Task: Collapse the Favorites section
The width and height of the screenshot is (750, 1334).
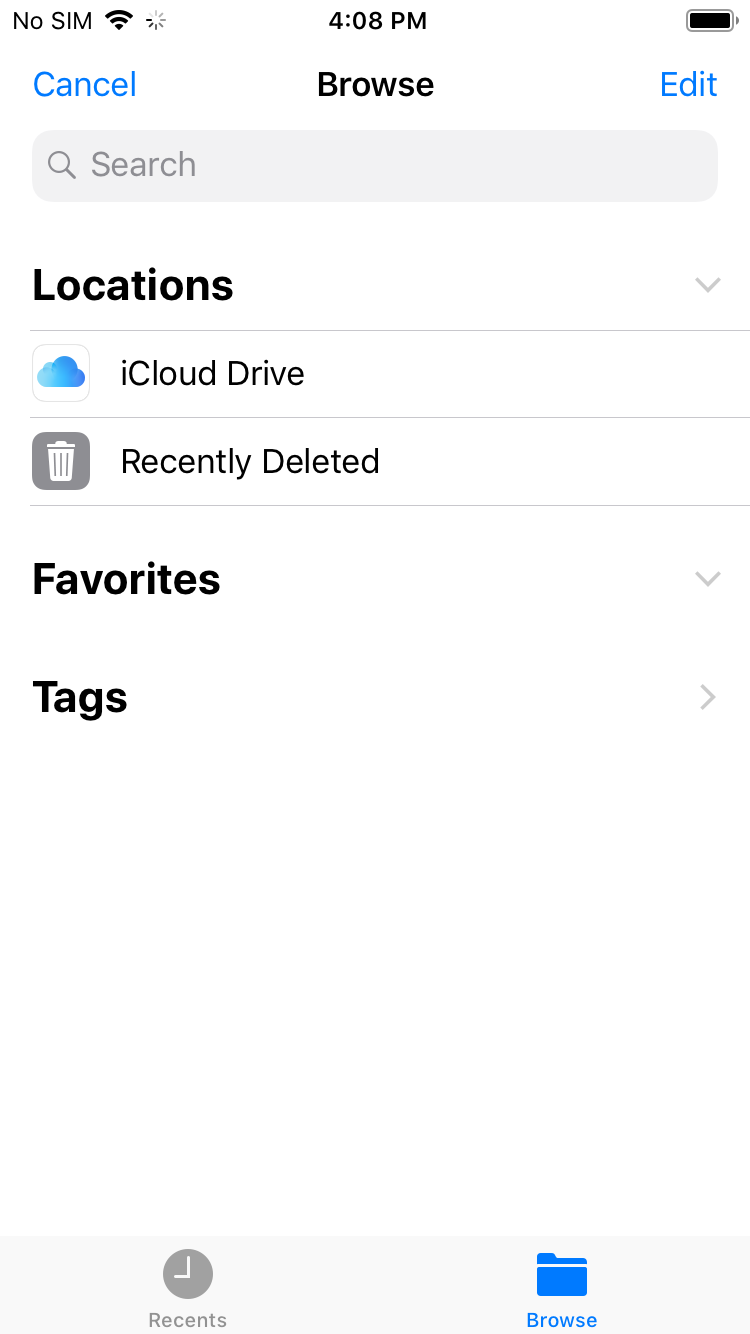Action: 708,578
